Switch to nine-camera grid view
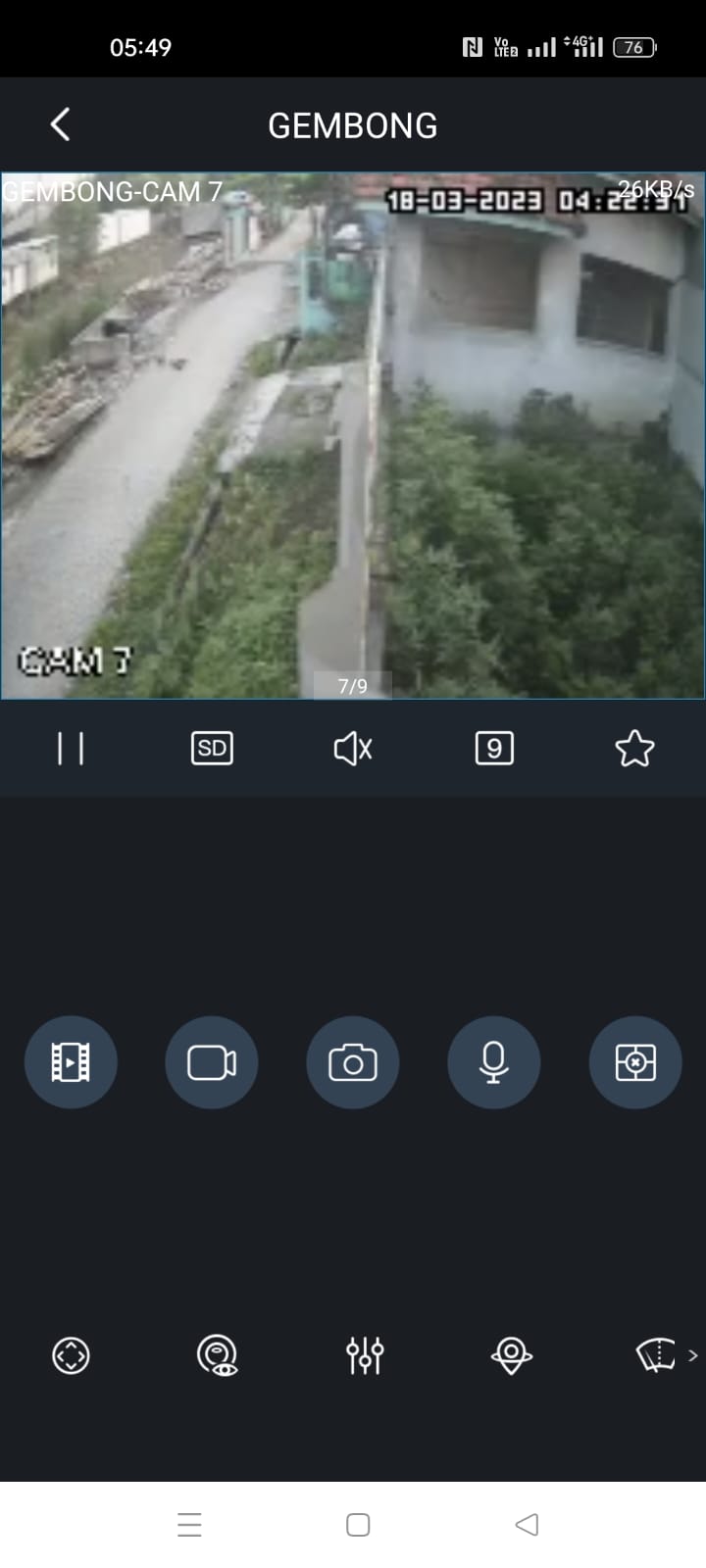 [494, 749]
